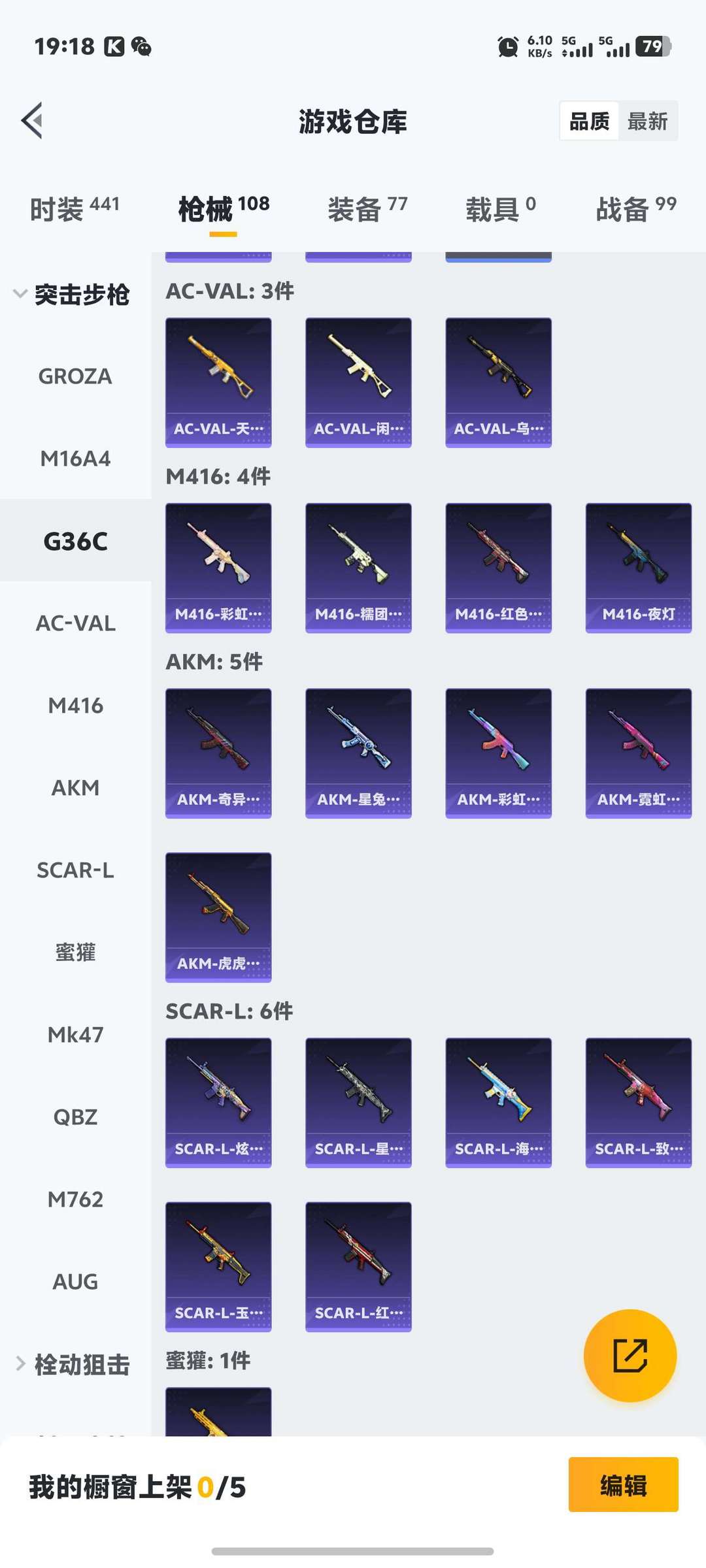Jump to Mk47 in the side list

coord(75,1035)
